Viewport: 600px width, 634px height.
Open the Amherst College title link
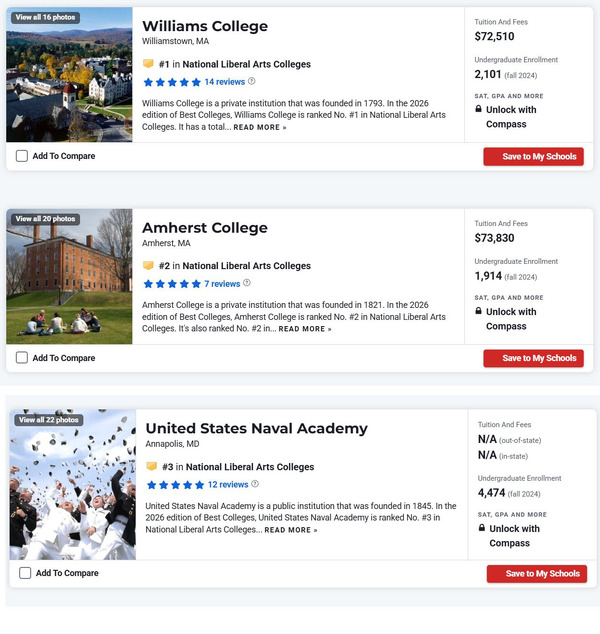204,228
